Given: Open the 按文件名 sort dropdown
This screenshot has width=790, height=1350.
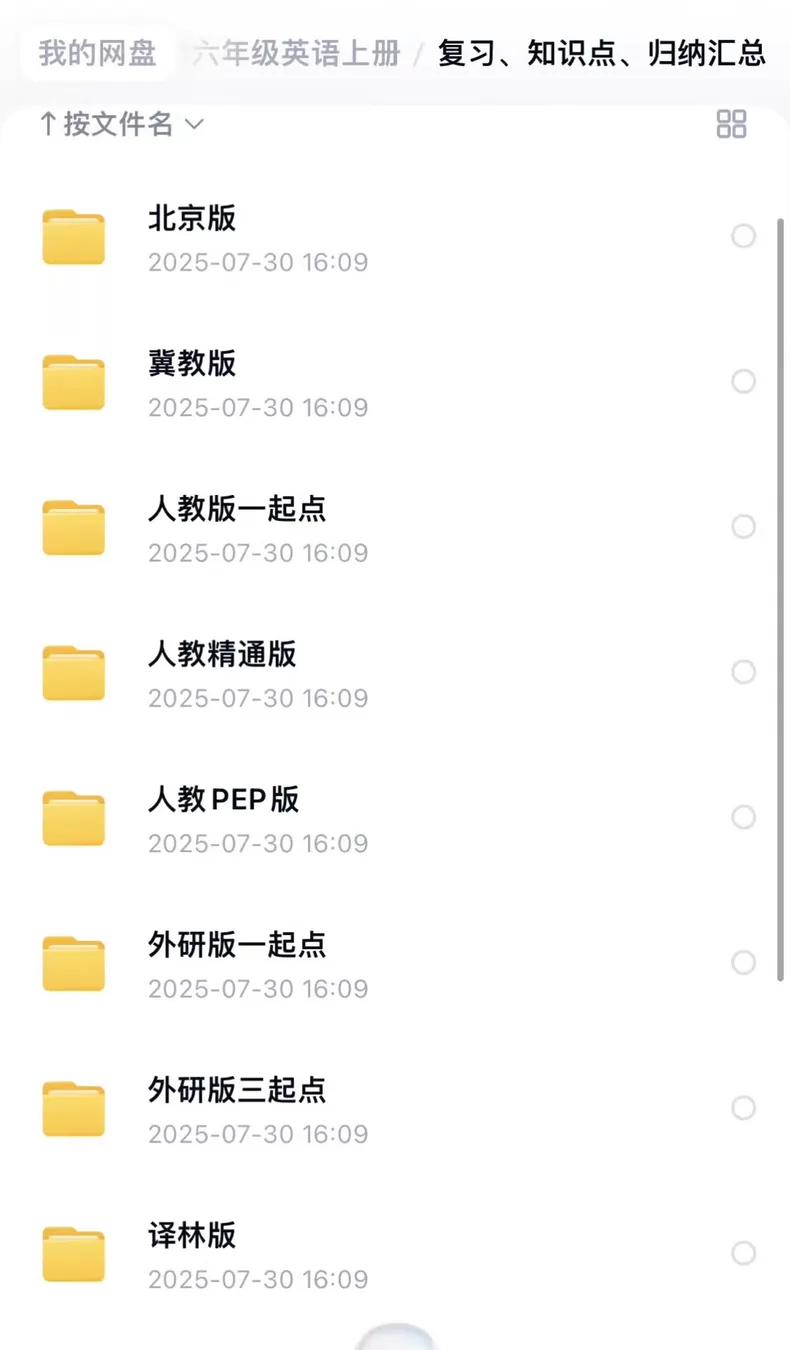Looking at the screenshot, I should click(121, 125).
